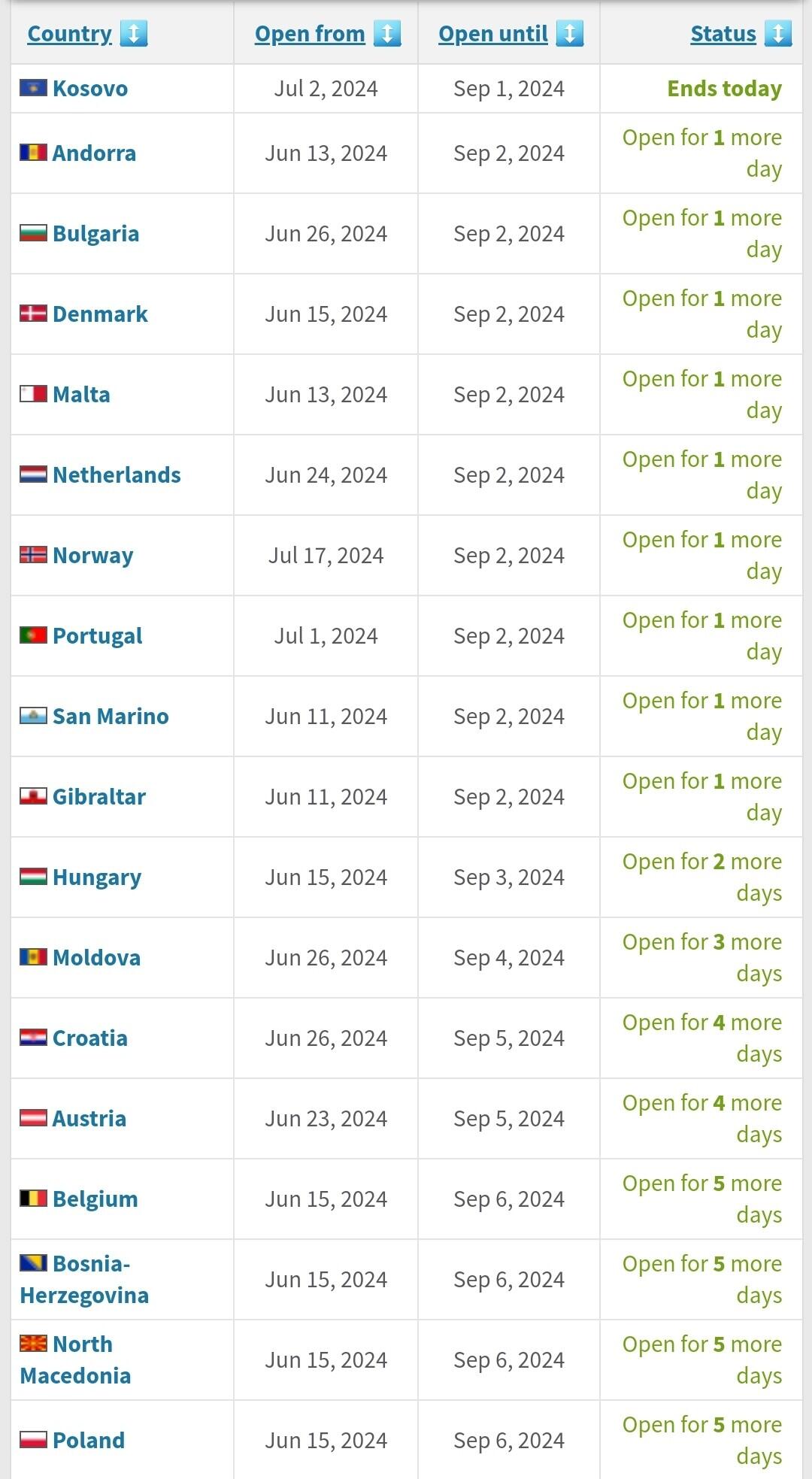This screenshot has height=1479, width=812.
Task: View Croatia details
Action: pos(89,1038)
